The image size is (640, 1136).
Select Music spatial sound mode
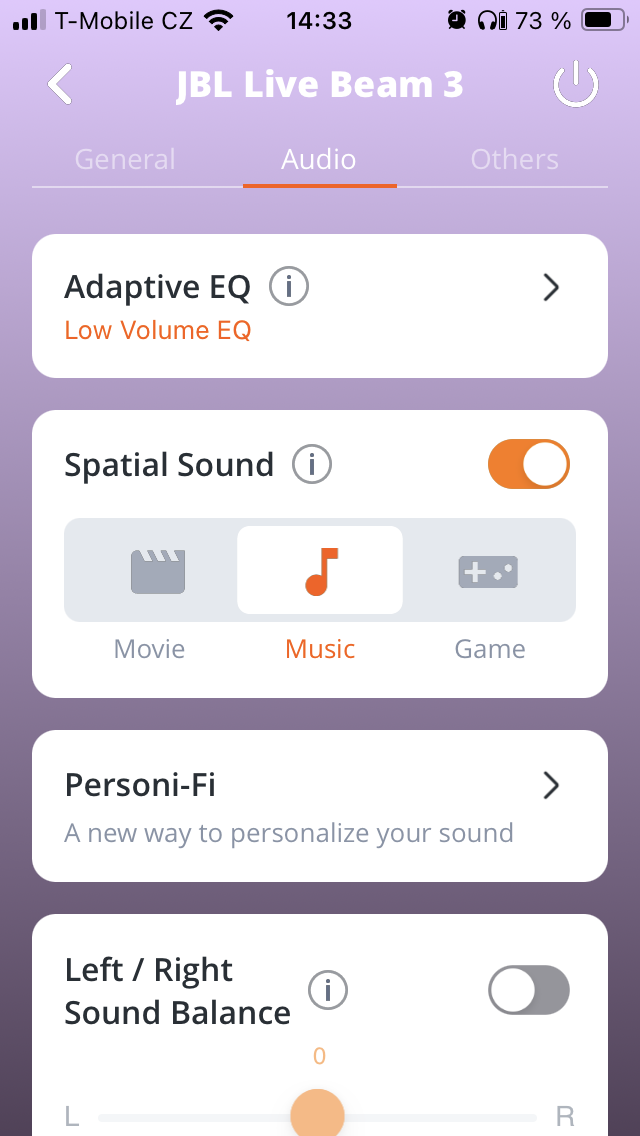click(320, 571)
